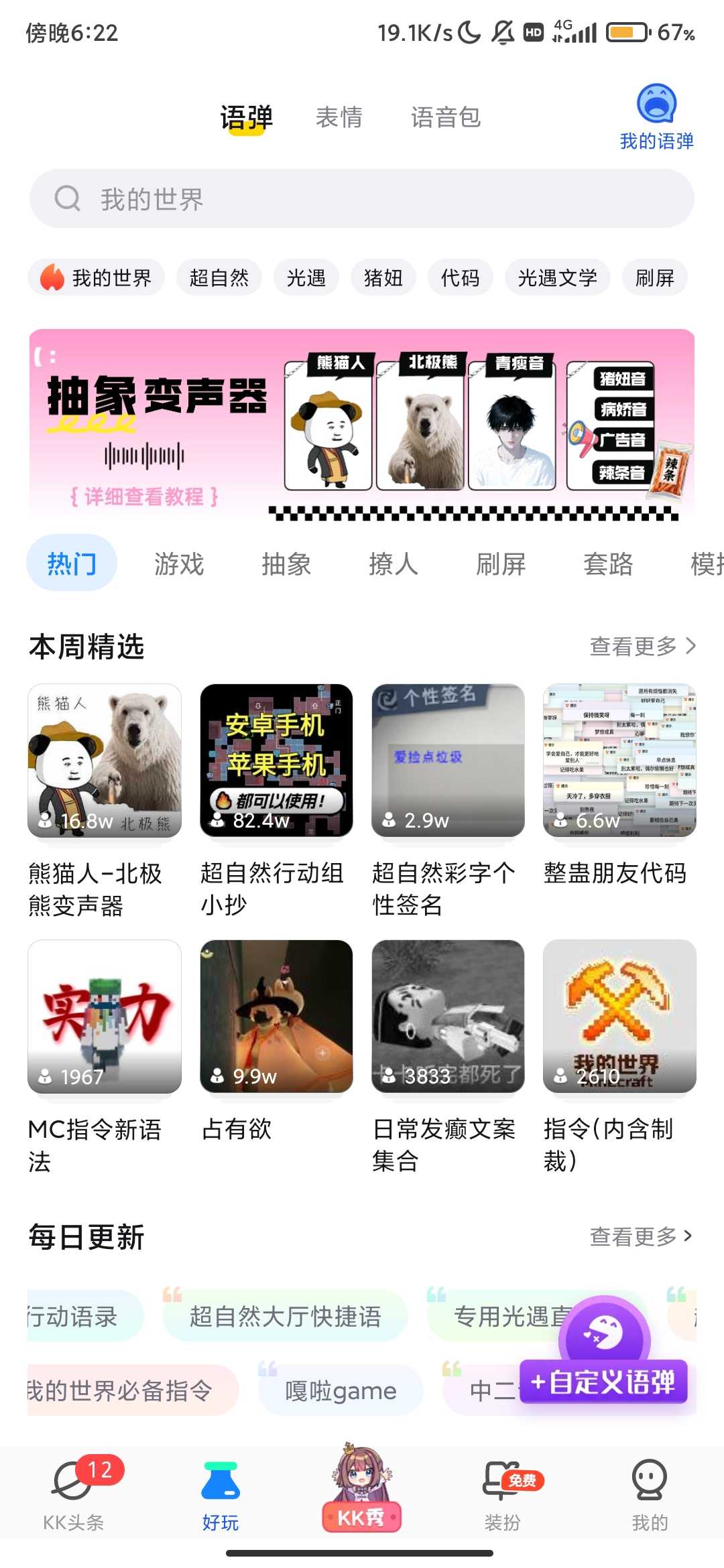The width and height of the screenshot is (724, 1568).
Task: Select the 代码 hashtag chip
Action: tap(461, 277)
